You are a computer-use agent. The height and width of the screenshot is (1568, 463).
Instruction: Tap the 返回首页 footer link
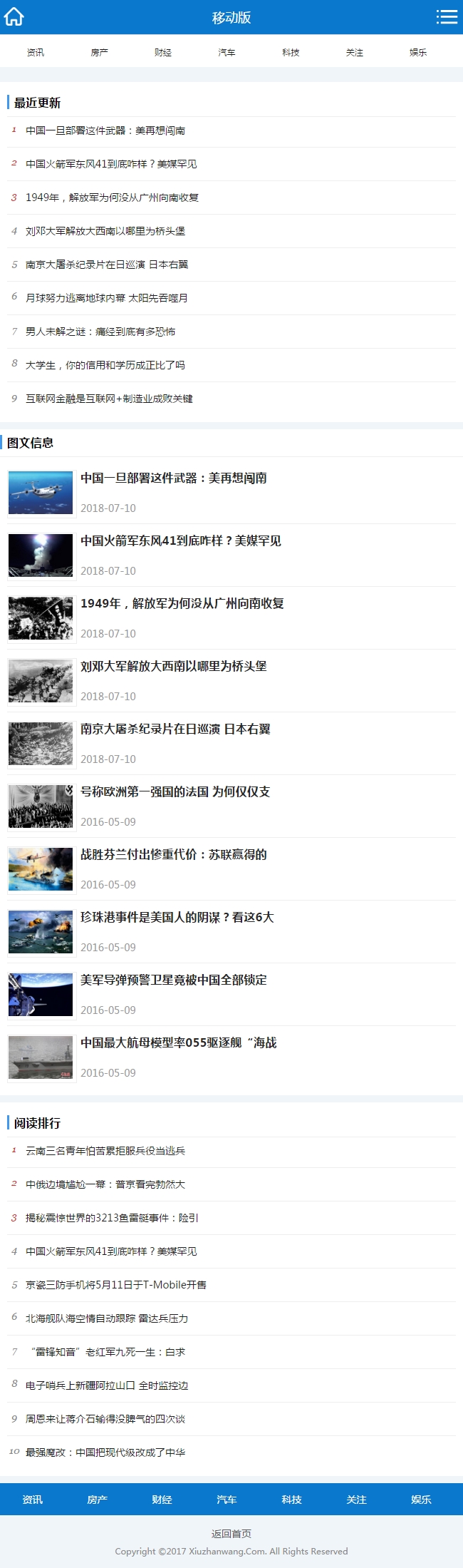[231, 1534]
